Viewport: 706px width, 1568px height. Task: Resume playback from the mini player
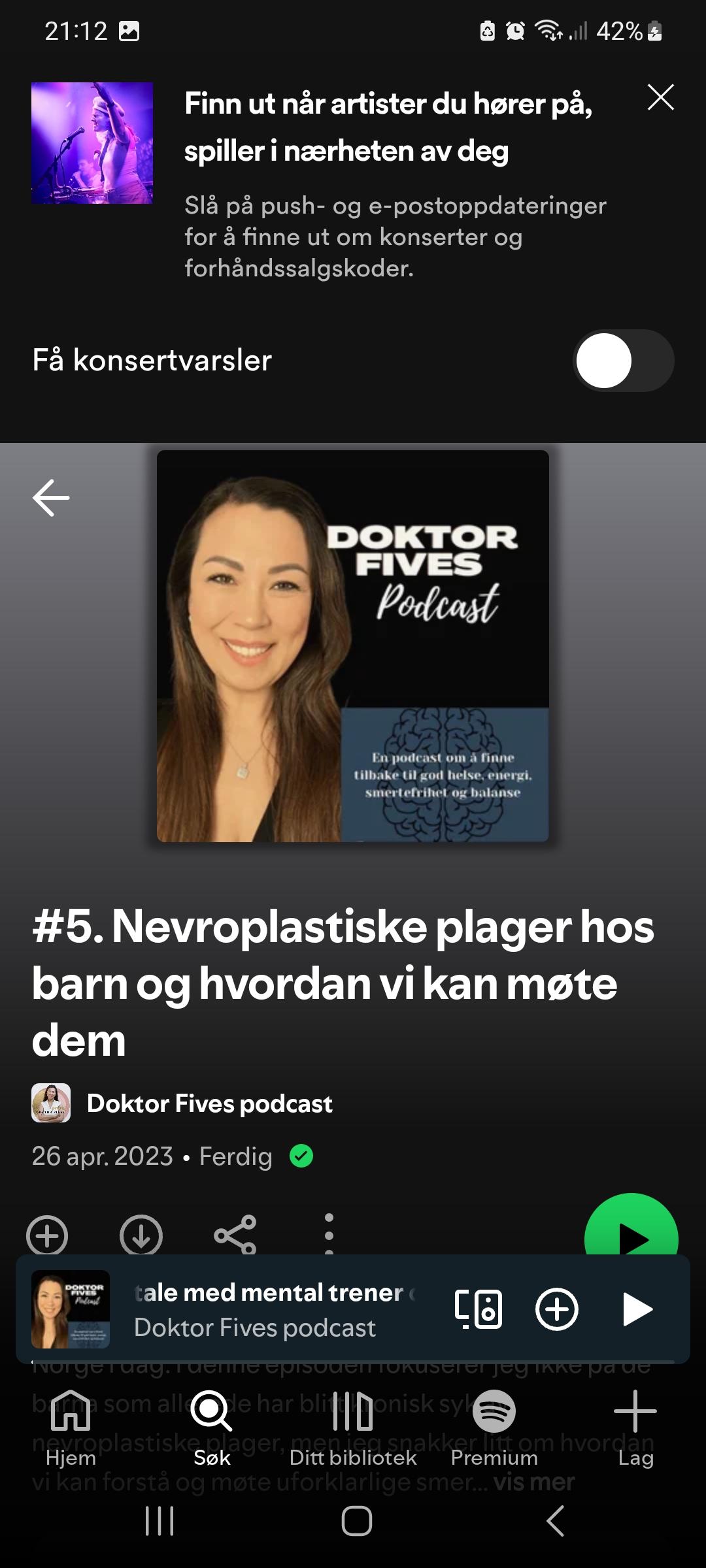[637, 1309]
